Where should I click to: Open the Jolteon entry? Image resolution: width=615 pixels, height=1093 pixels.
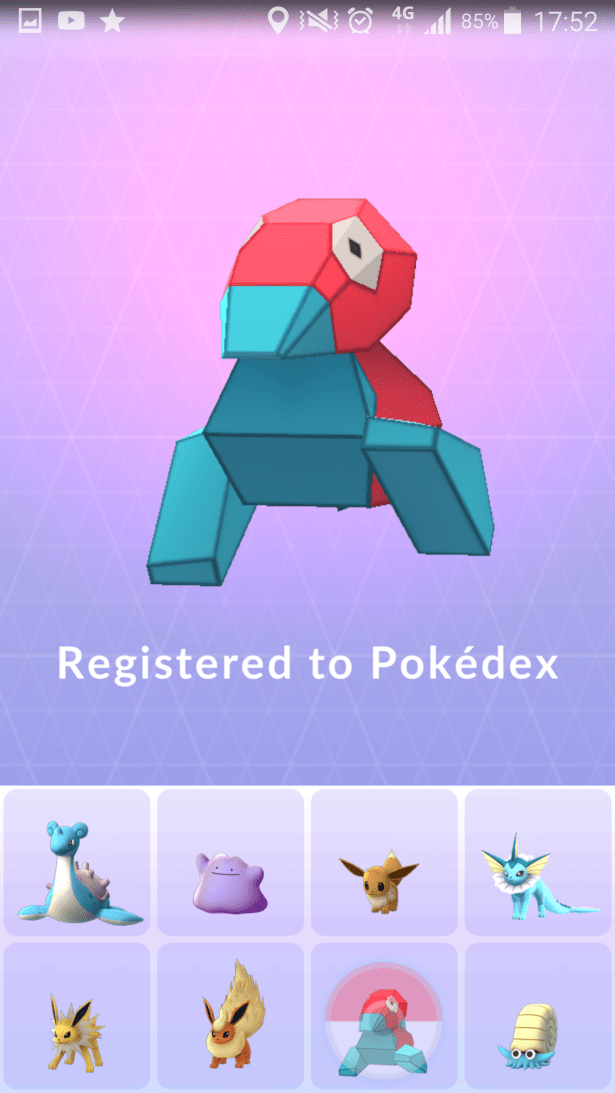tap(77, 1015)
